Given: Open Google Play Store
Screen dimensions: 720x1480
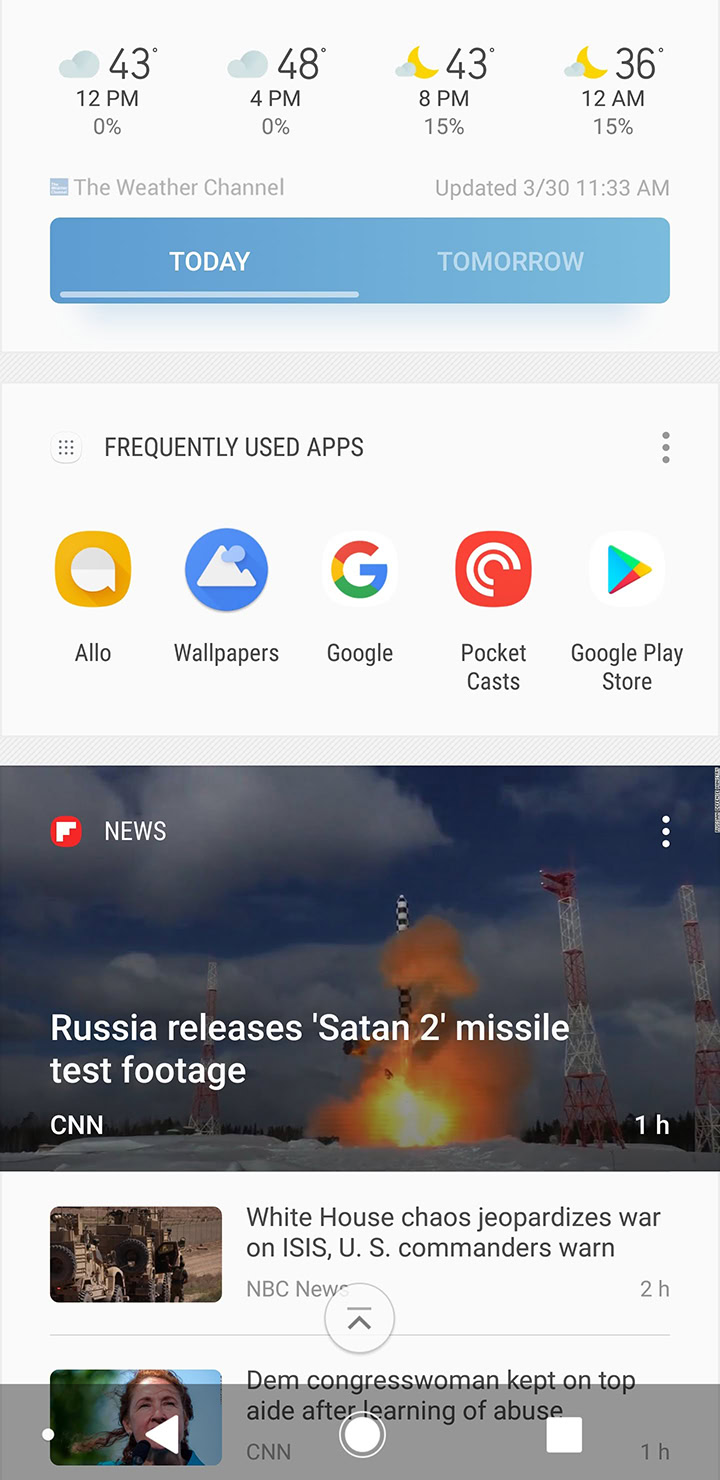Looking at the screenshot, I should 627,570.
